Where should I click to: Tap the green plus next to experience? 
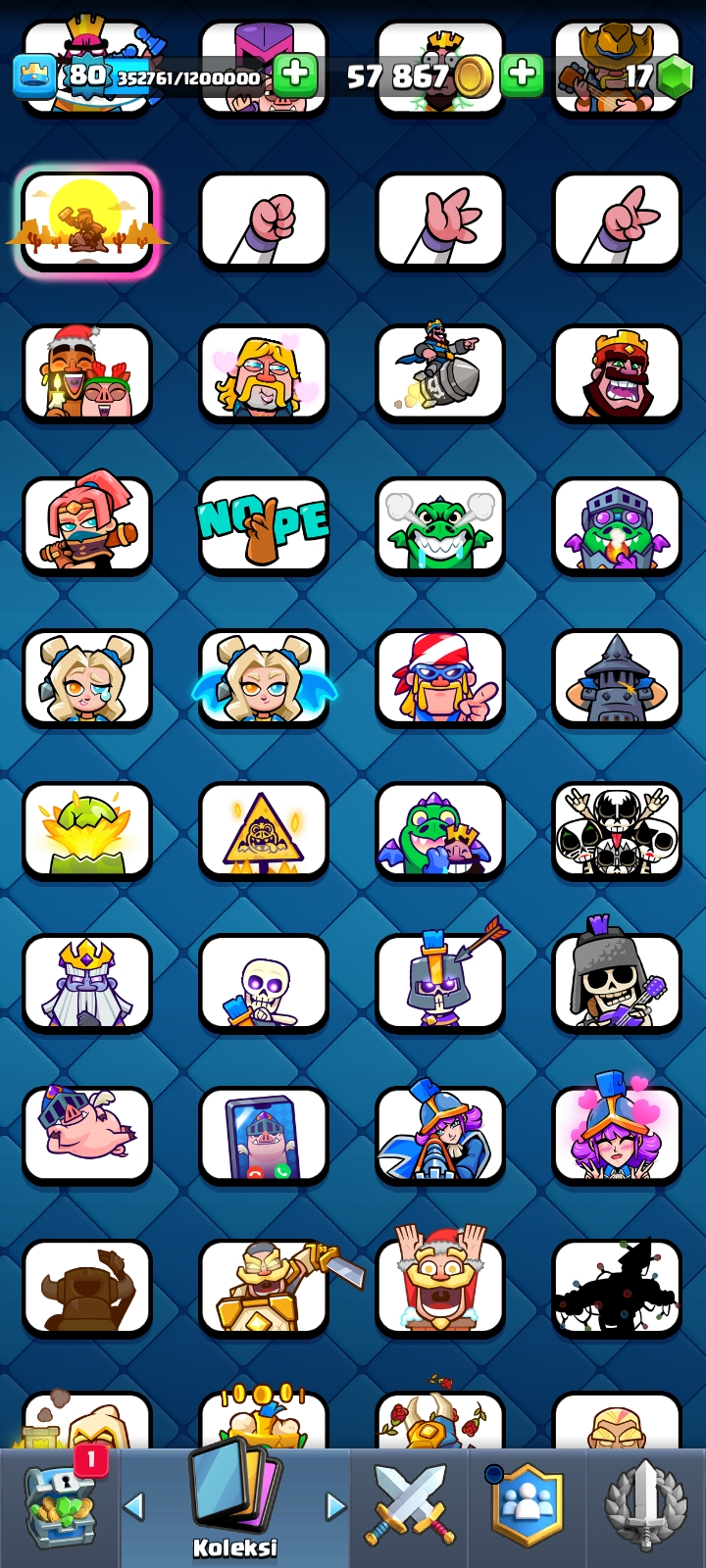(295, 74)
